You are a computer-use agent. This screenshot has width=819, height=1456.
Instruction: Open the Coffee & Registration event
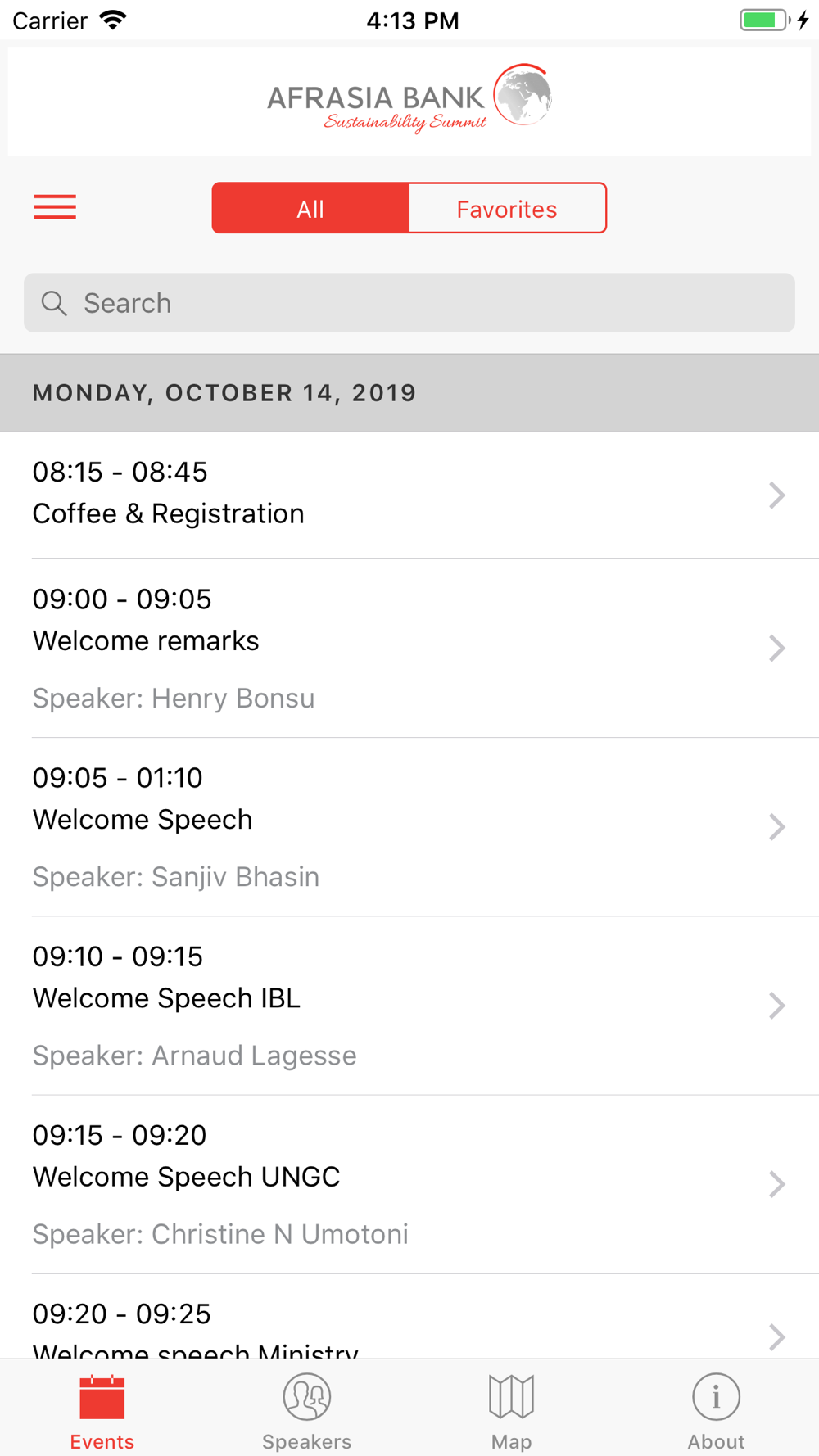409,495
